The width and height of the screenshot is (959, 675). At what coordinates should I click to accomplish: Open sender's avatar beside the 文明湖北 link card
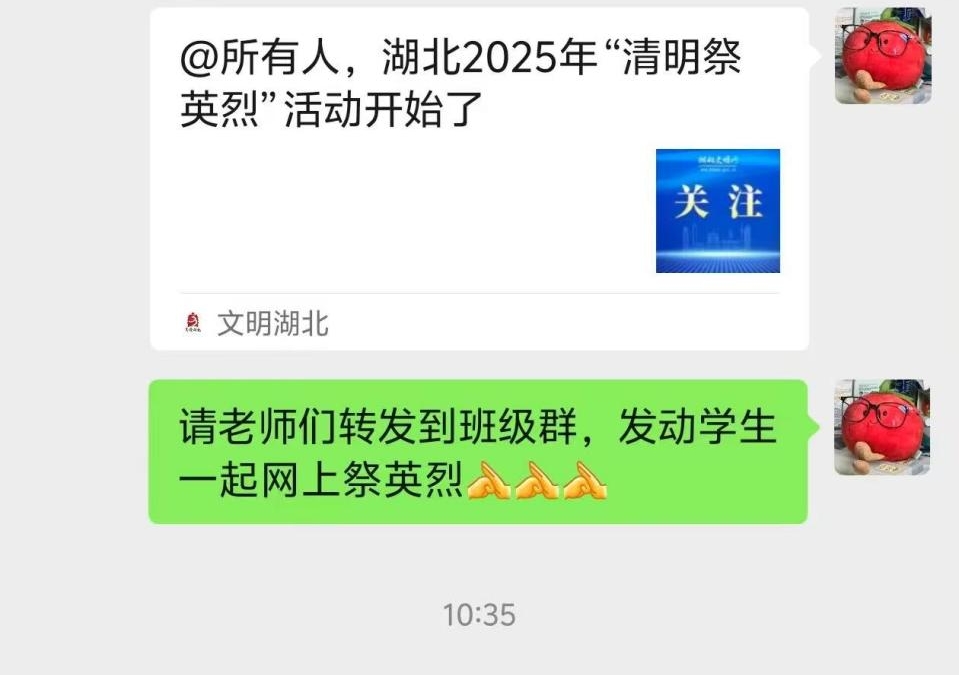tap(882, 56)
